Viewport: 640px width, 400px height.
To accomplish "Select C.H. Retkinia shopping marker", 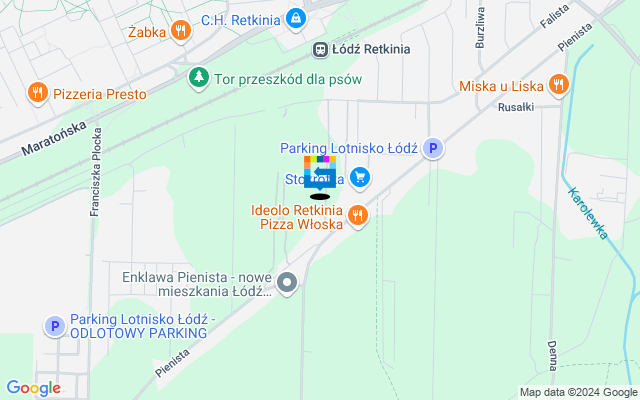I will coord(296,19).
